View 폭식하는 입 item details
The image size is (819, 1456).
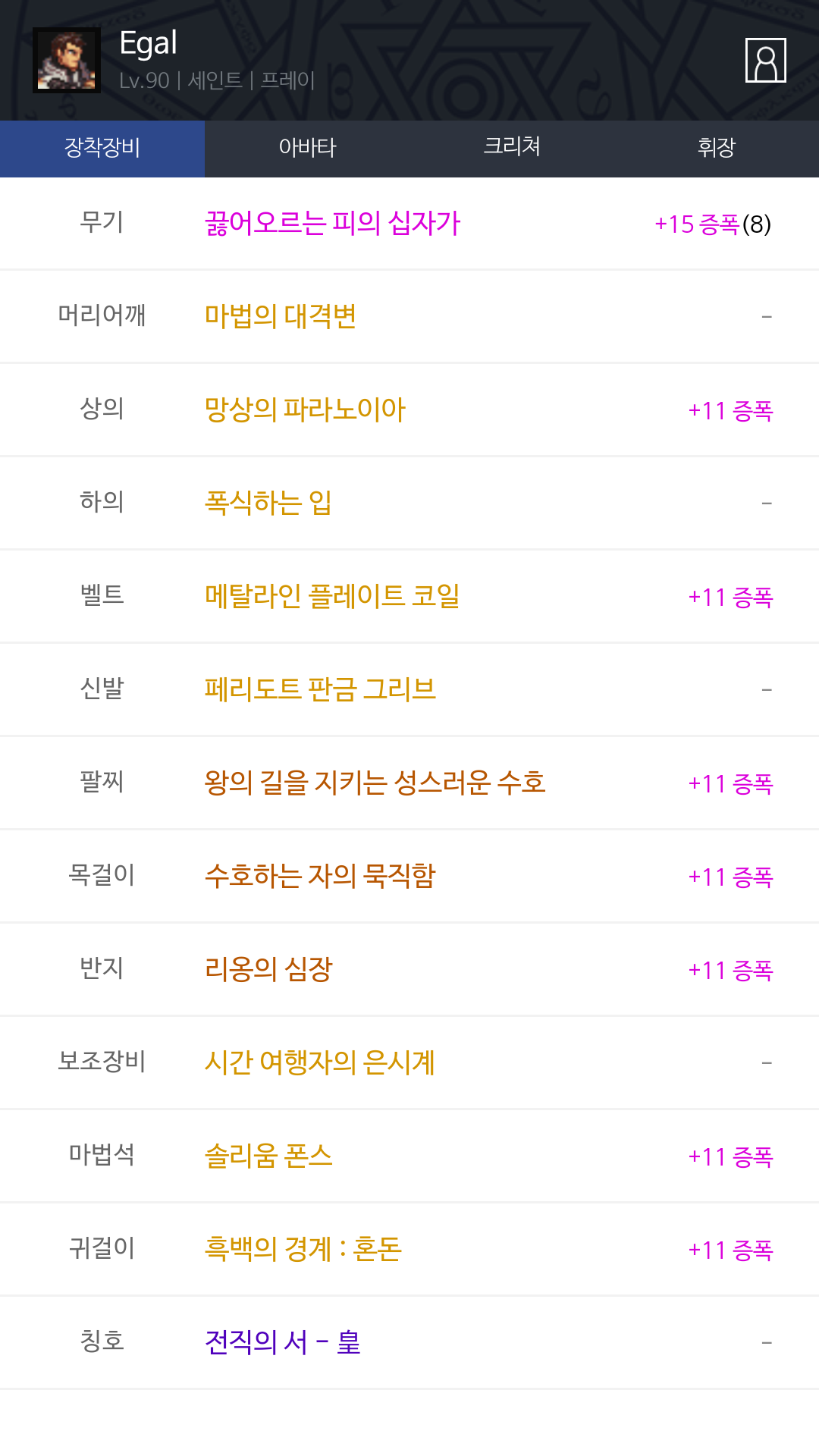[268, 503]
